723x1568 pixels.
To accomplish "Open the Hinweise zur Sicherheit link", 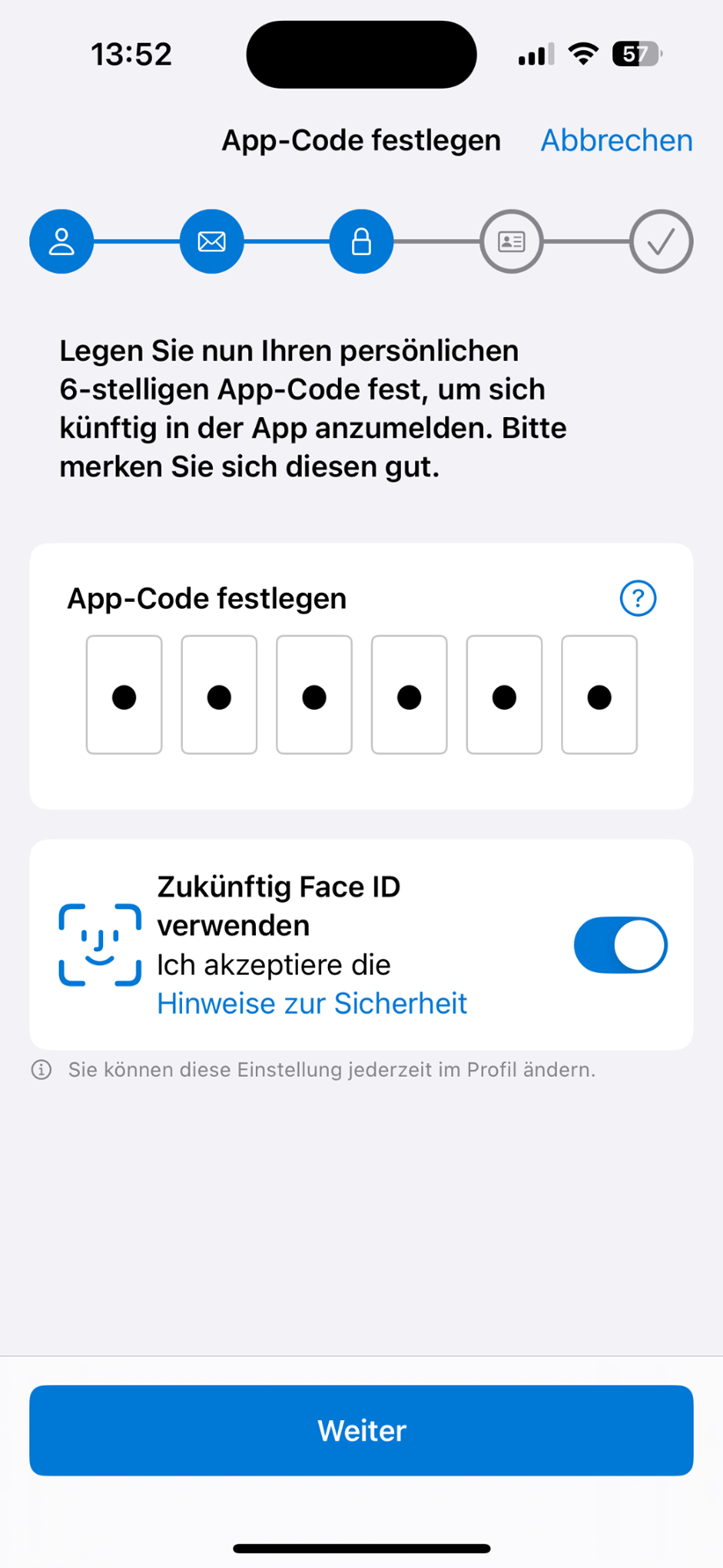I will tap(311, 1003).
